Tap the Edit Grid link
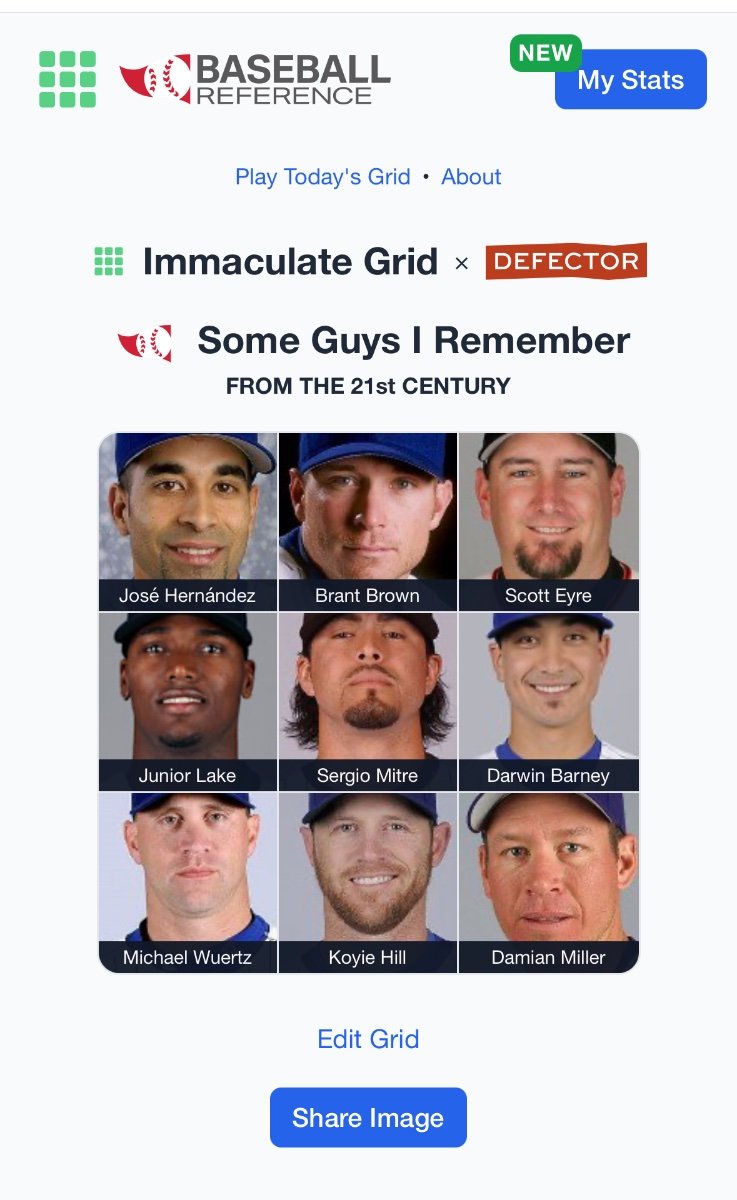737x1200 pixels. [368, 1039]
